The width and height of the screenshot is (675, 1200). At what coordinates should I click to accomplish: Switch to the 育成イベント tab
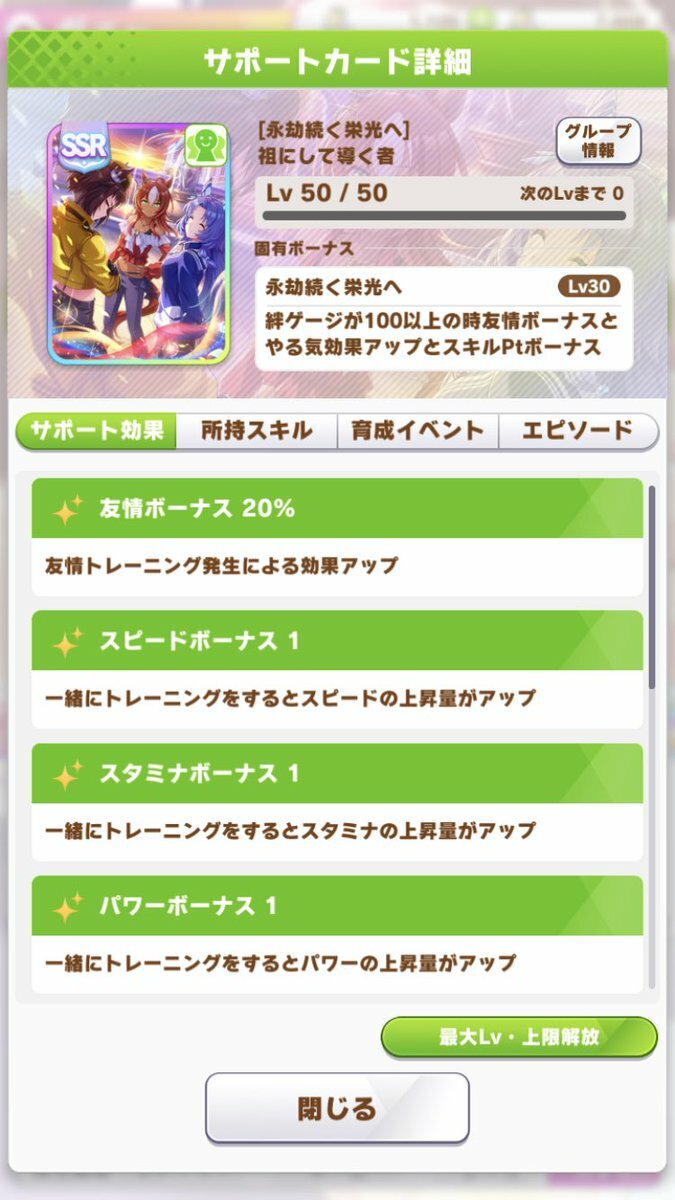[417, 431]
